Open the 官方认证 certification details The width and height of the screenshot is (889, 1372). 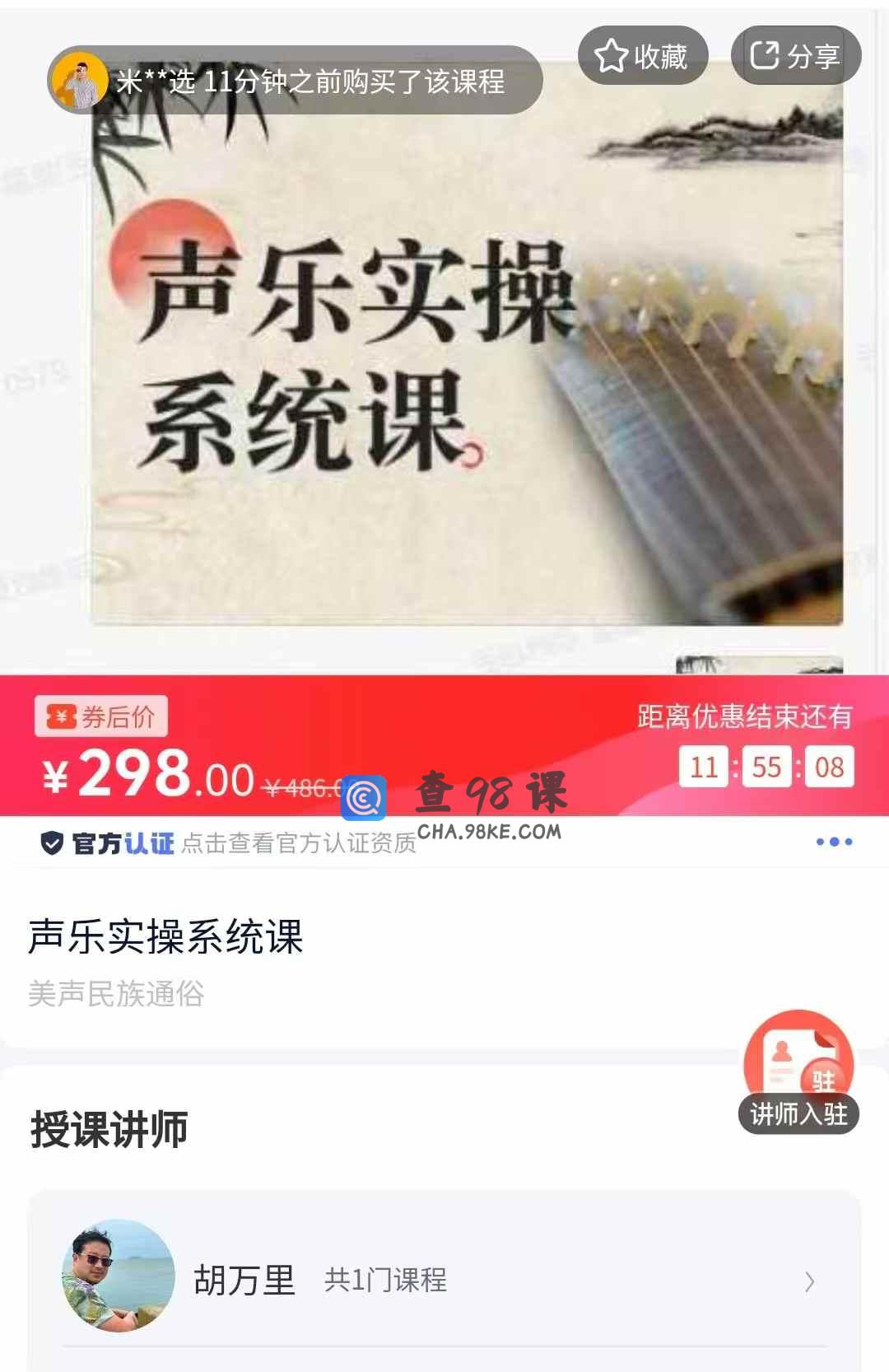click(229, 843)
